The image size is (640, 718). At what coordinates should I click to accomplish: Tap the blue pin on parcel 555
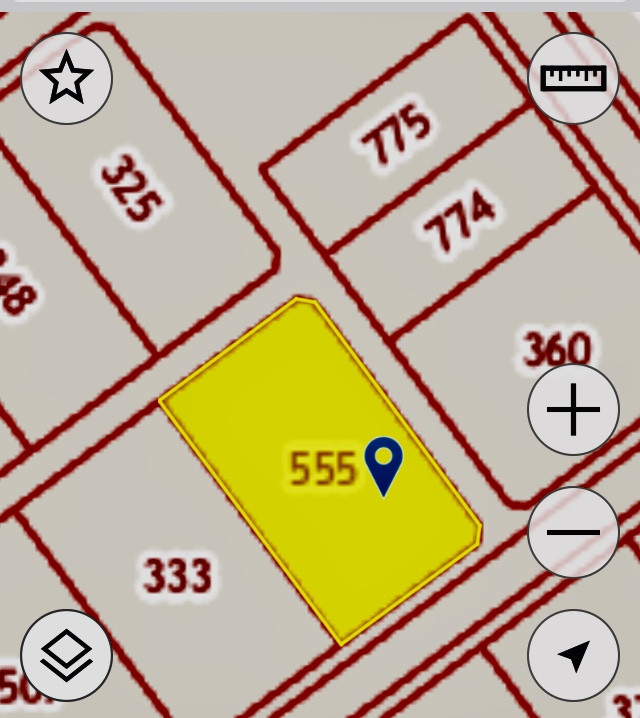tap(384, 466)
